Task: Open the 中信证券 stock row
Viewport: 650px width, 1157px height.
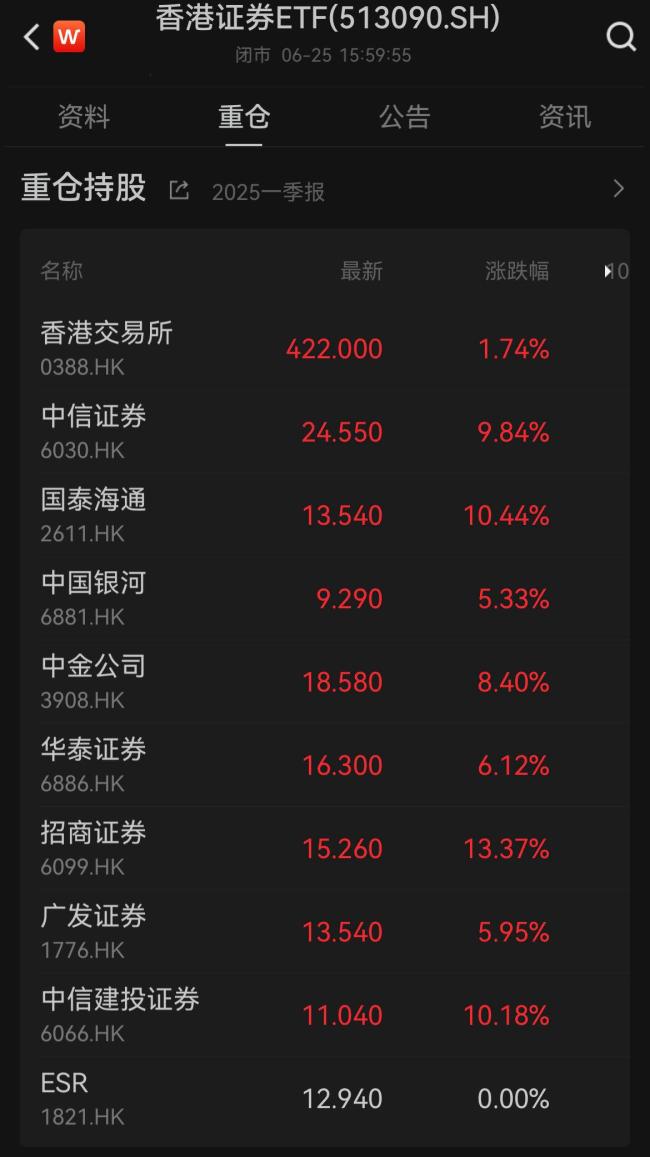Action: tap(325, 432)
